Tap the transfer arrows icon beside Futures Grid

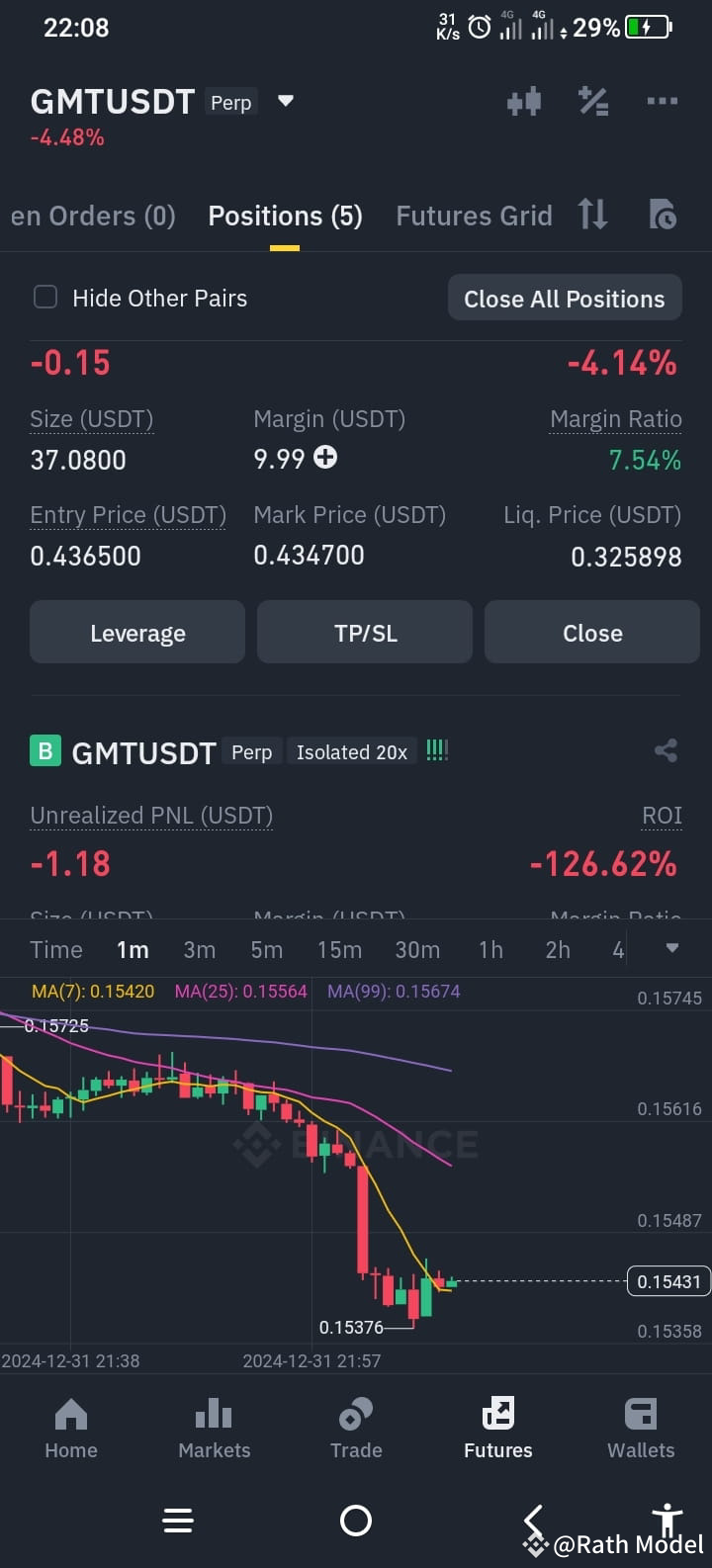pos(592,216)
